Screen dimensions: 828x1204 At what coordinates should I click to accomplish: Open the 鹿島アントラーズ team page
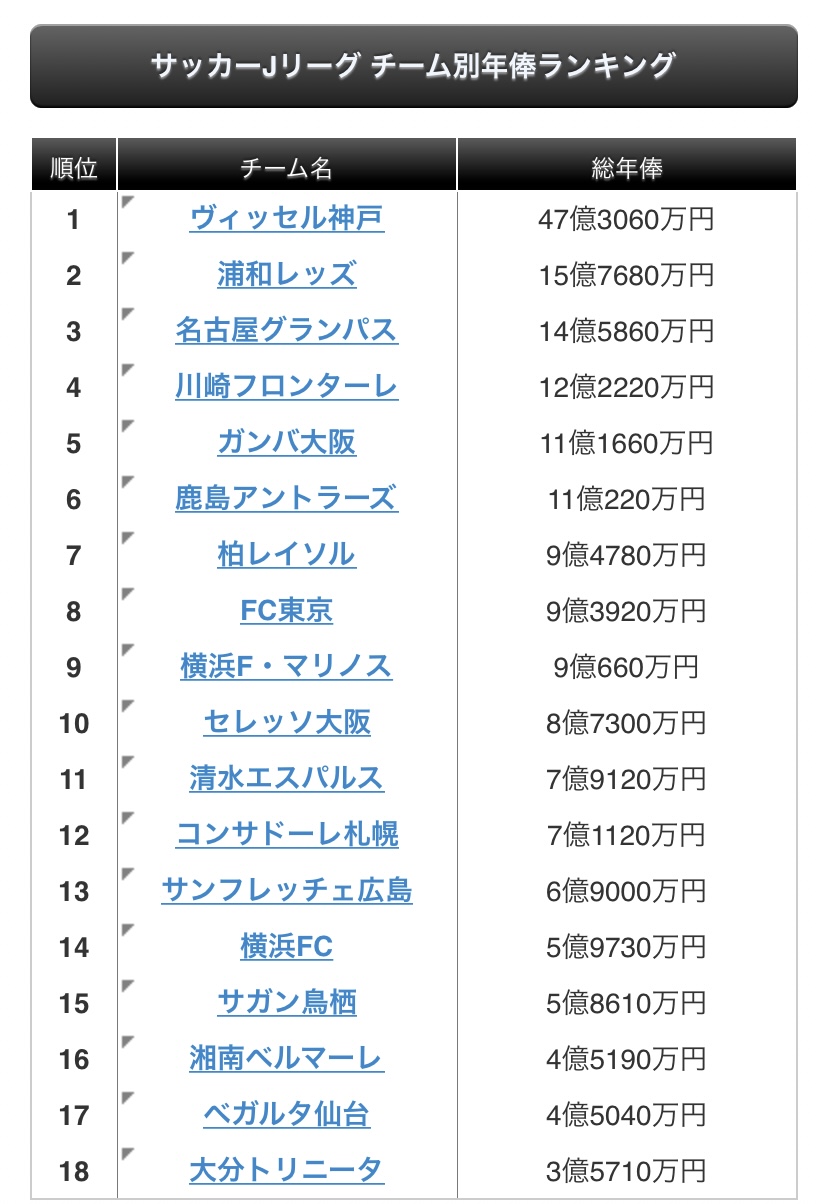286,498
